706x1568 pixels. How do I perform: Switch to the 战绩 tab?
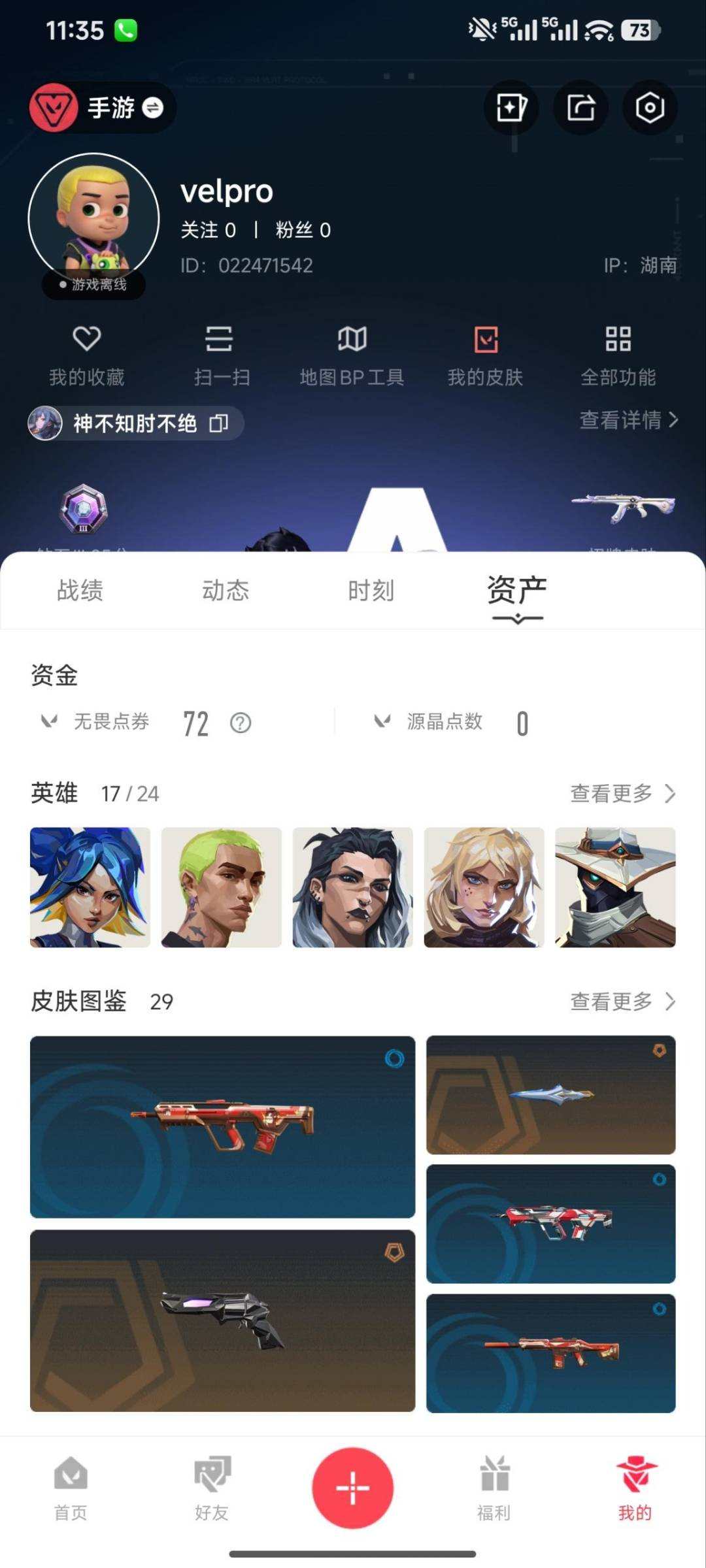80,590
